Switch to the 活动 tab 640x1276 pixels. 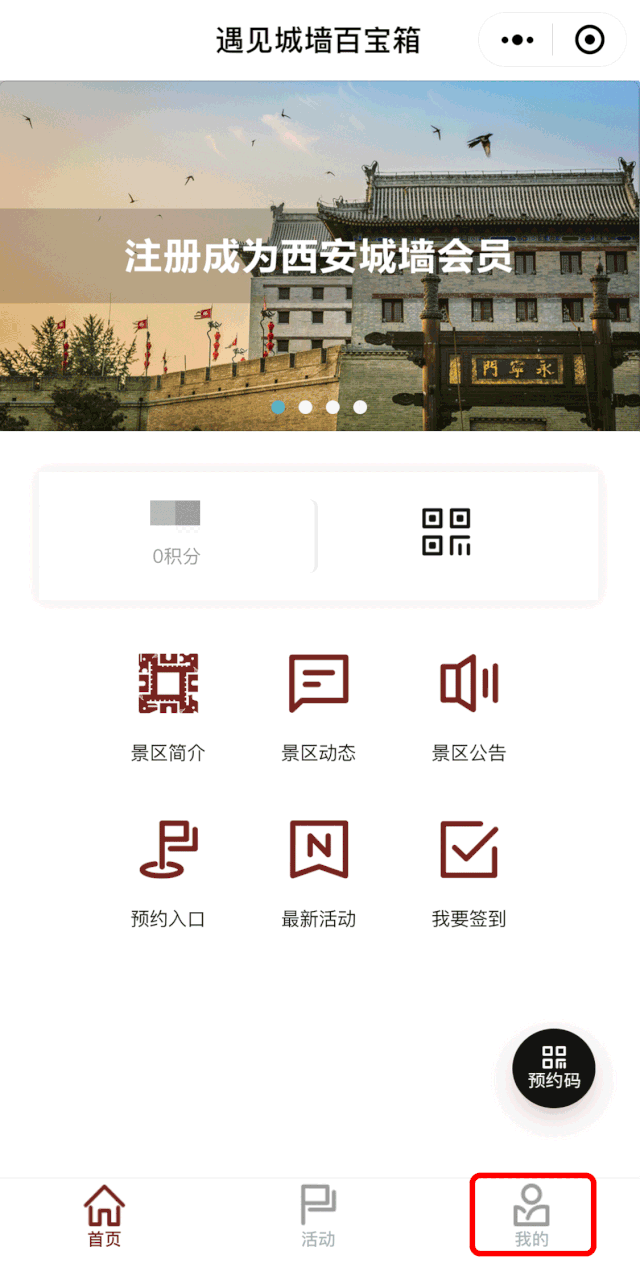(x=319, y=1216)
